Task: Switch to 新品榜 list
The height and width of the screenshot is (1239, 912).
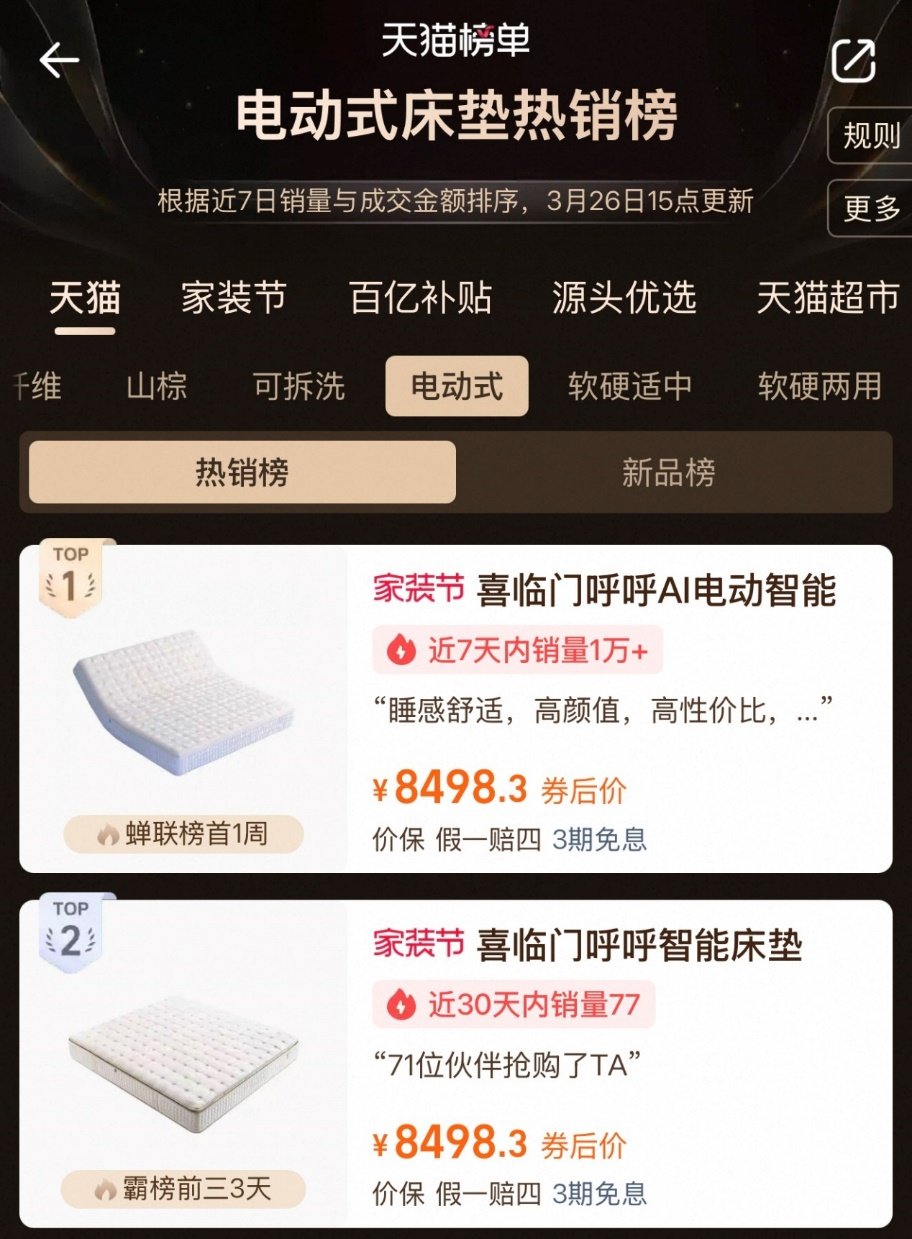Action: click(669, 472)
